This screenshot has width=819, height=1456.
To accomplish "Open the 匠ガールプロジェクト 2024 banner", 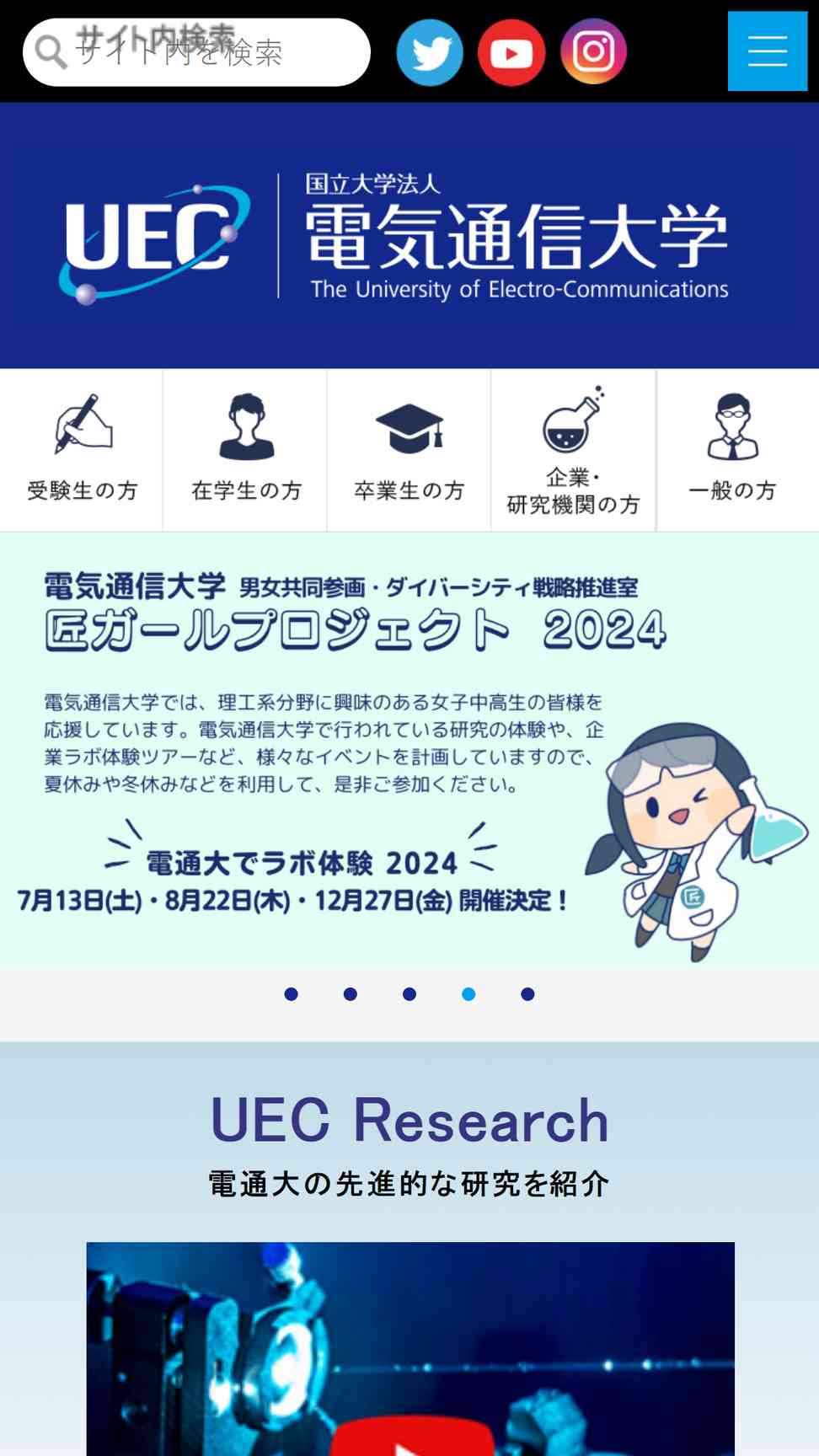I will pyautogui.click(x=409, y=750).
